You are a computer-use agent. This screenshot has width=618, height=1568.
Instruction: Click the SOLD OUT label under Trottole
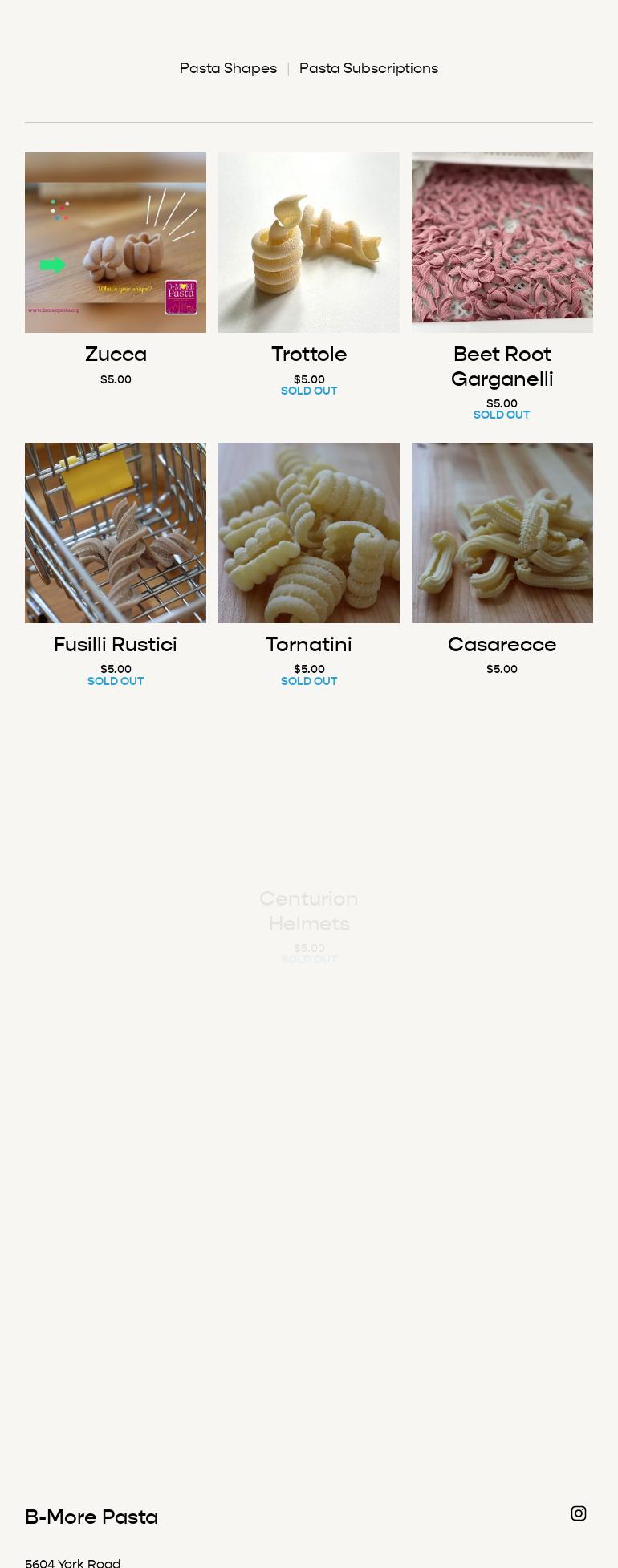[x=309, y=391]
